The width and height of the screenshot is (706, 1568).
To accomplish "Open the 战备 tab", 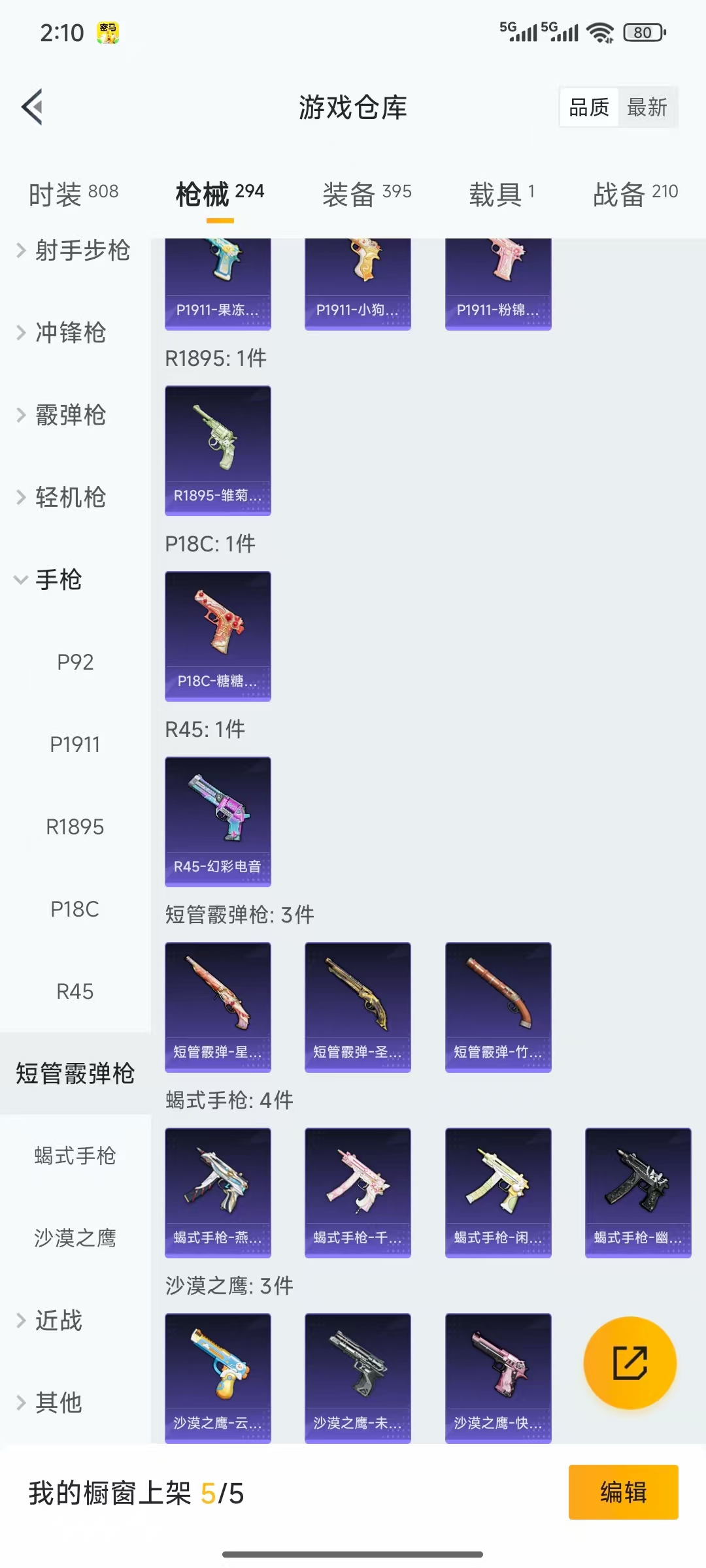I will click(x=635, y=193).
